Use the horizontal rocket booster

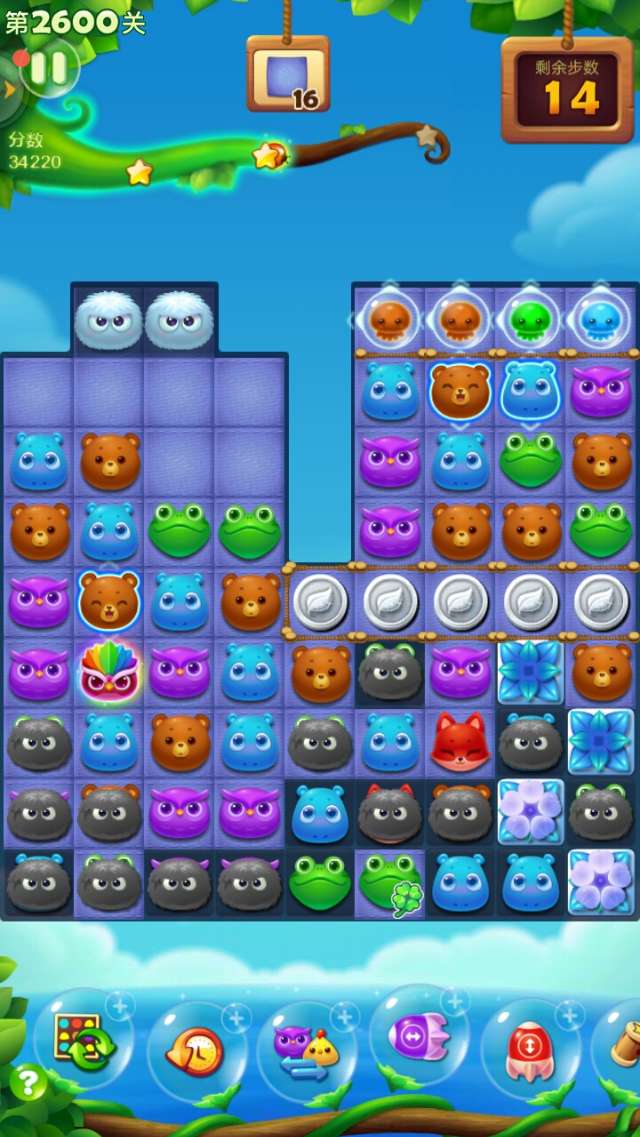[x=418, y=1036]
